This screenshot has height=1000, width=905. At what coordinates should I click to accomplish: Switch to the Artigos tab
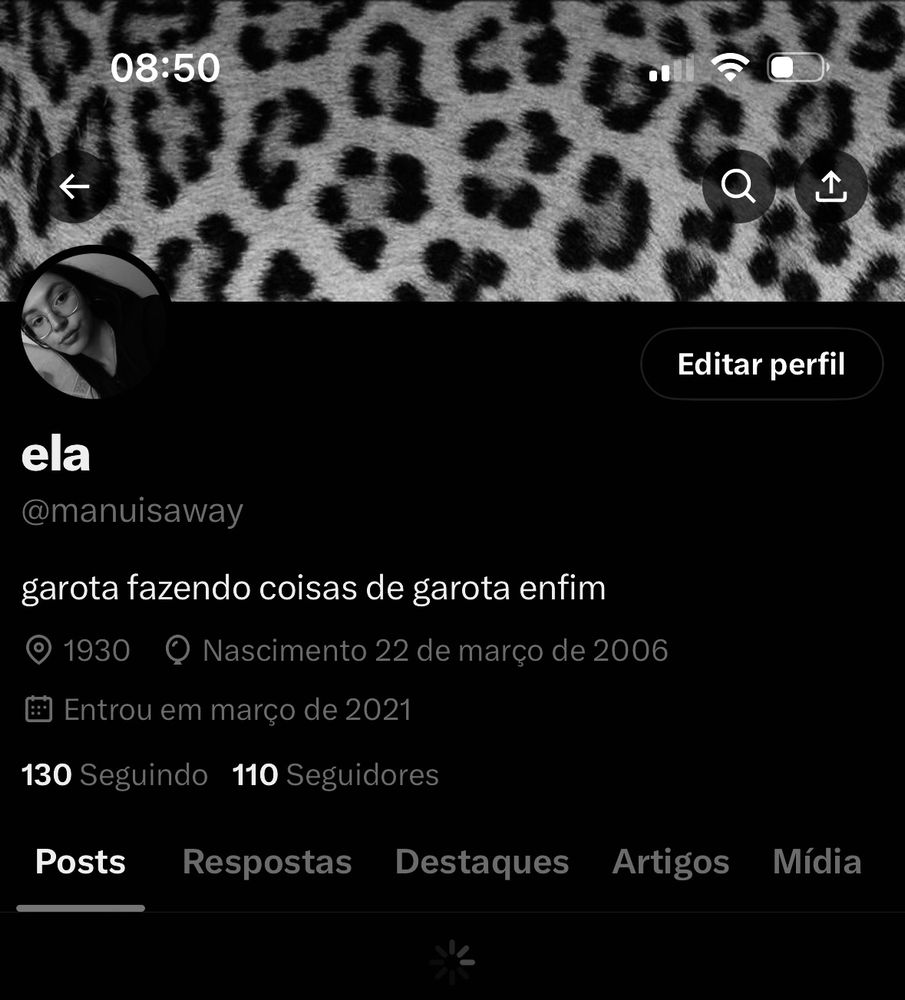click(671, 862)
